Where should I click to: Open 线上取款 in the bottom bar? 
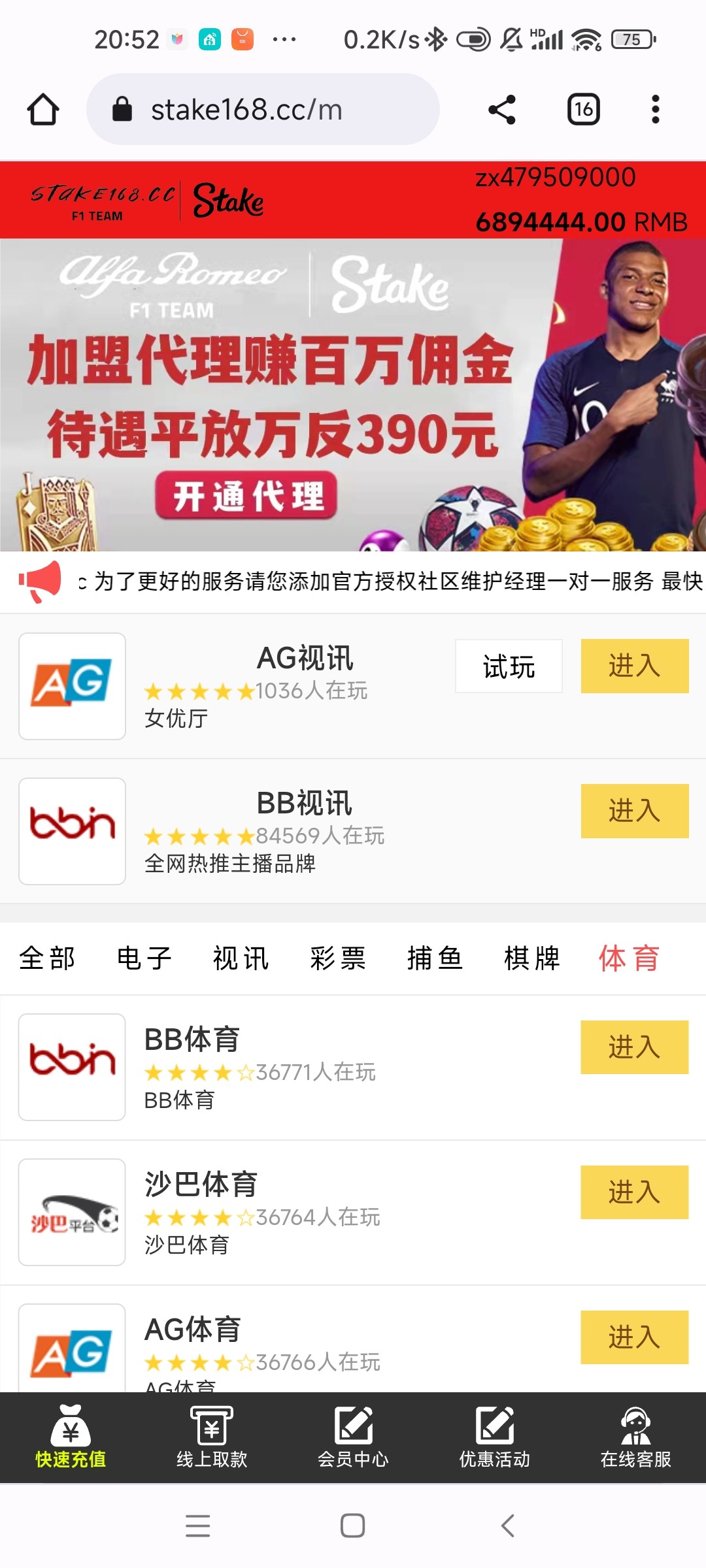[x=212, y=1437]
